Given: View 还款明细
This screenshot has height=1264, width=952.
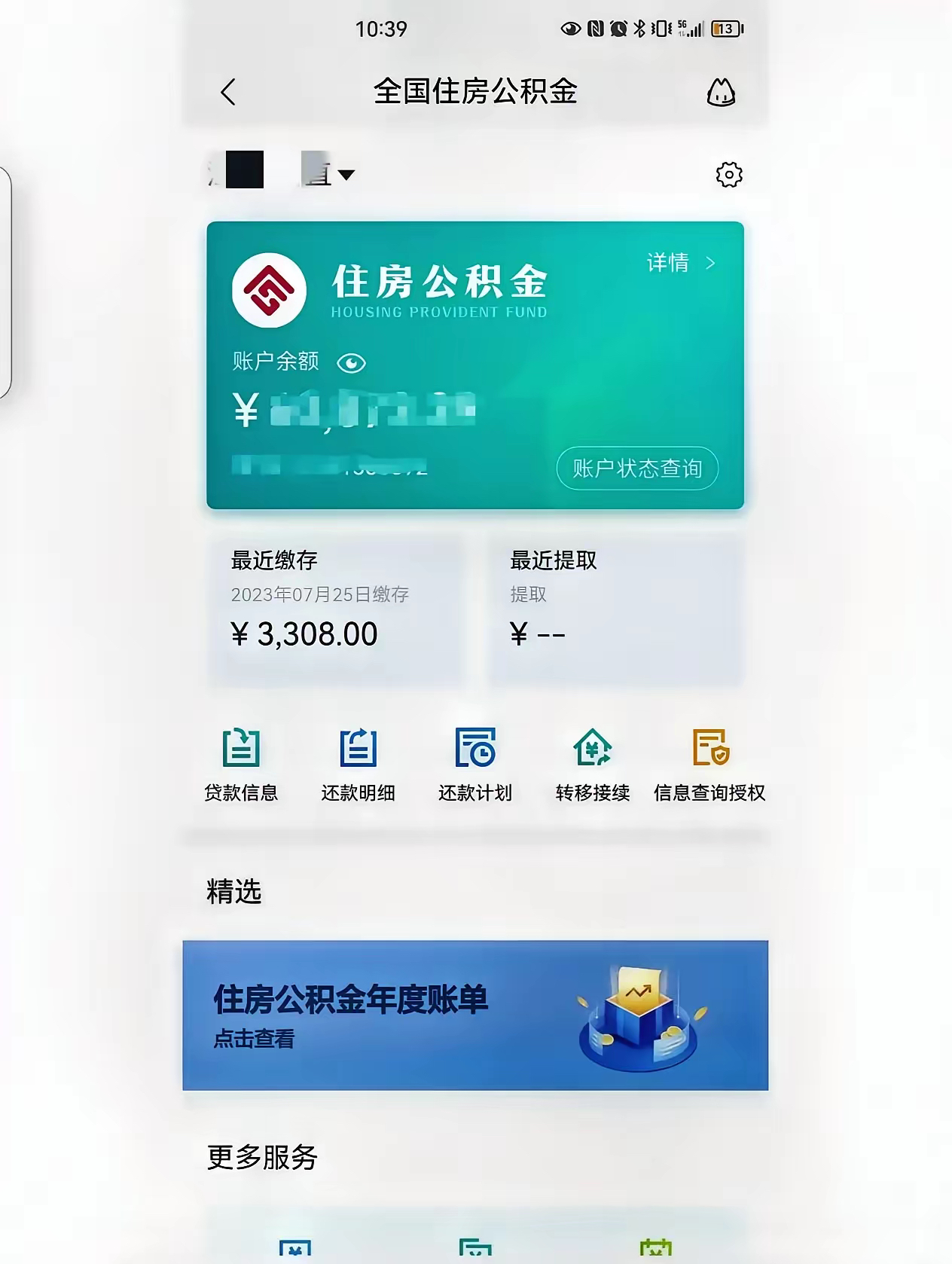Looking at the screenshot, I should tap(359, 764).
